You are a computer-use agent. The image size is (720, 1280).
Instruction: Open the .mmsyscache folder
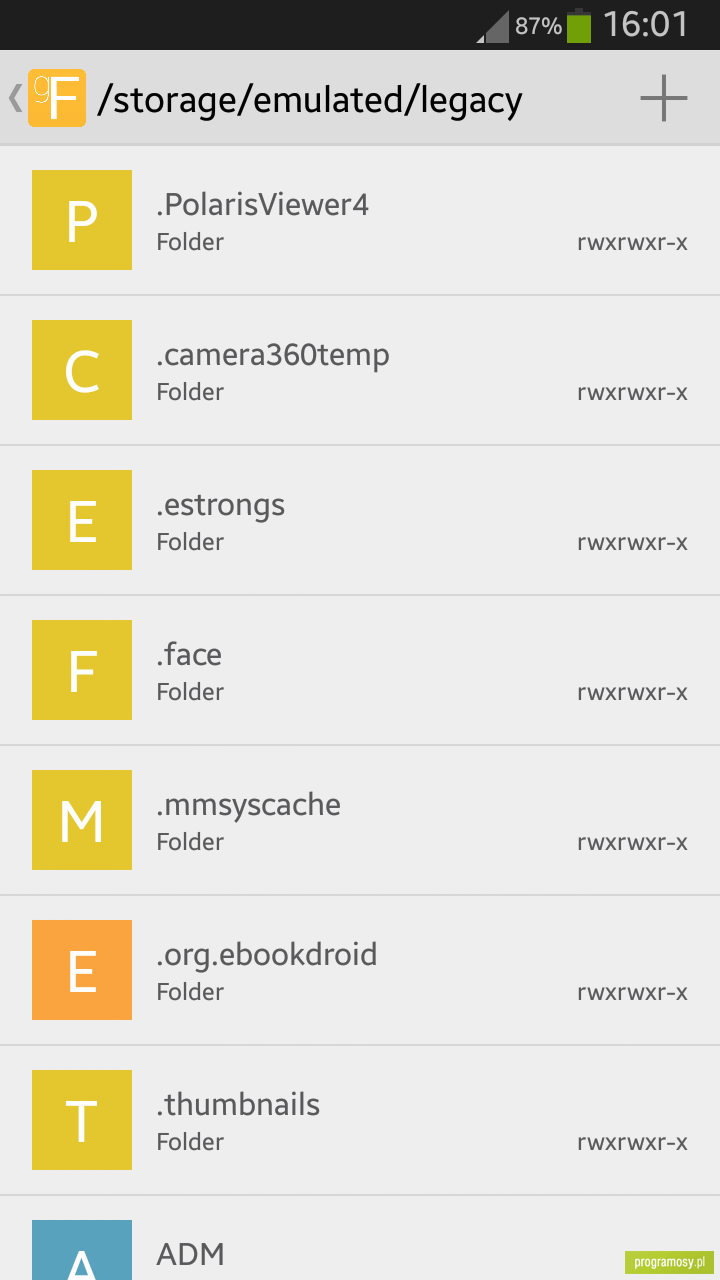point(360,820)
